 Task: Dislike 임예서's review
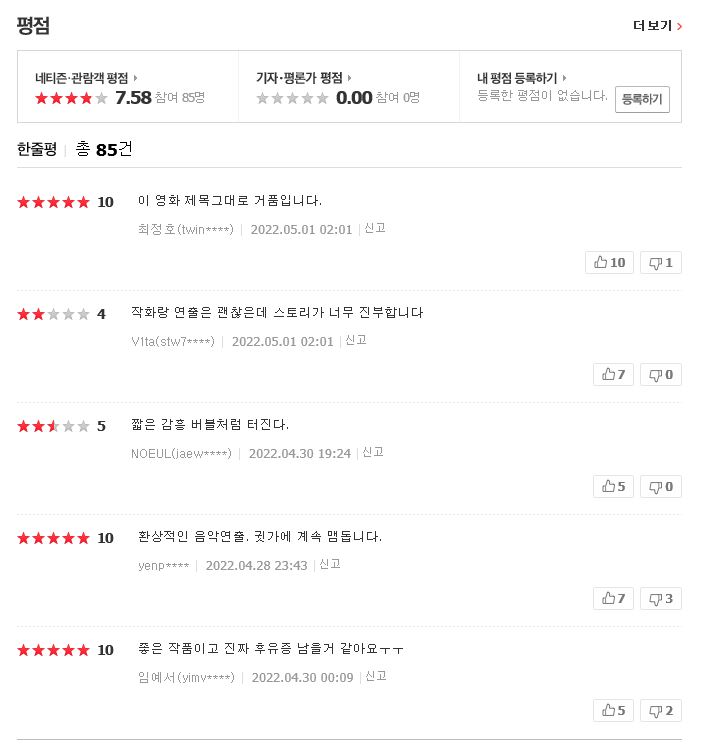[x=660, y=710]
